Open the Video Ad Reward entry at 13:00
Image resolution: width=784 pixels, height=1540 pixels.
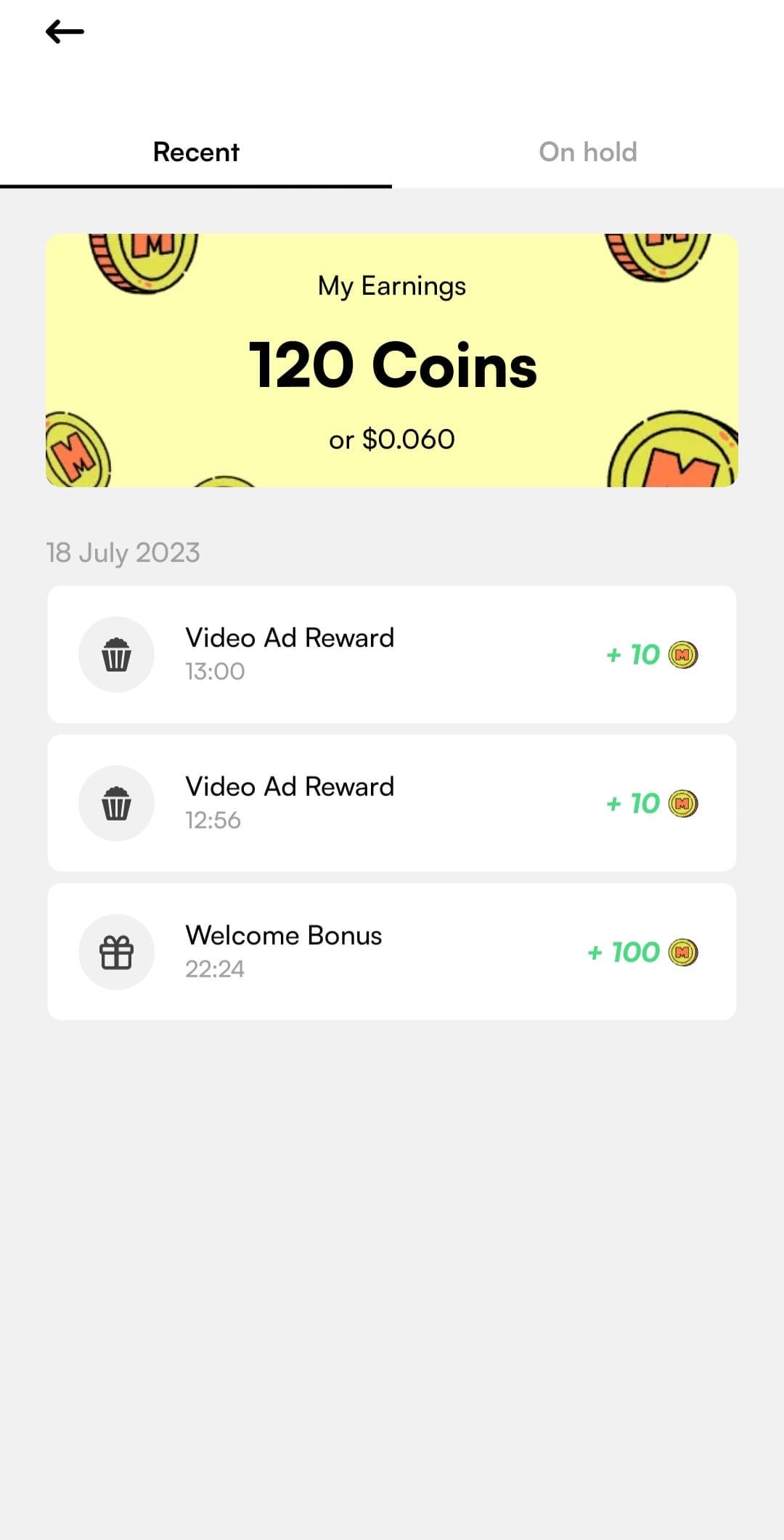click(392, 654)
